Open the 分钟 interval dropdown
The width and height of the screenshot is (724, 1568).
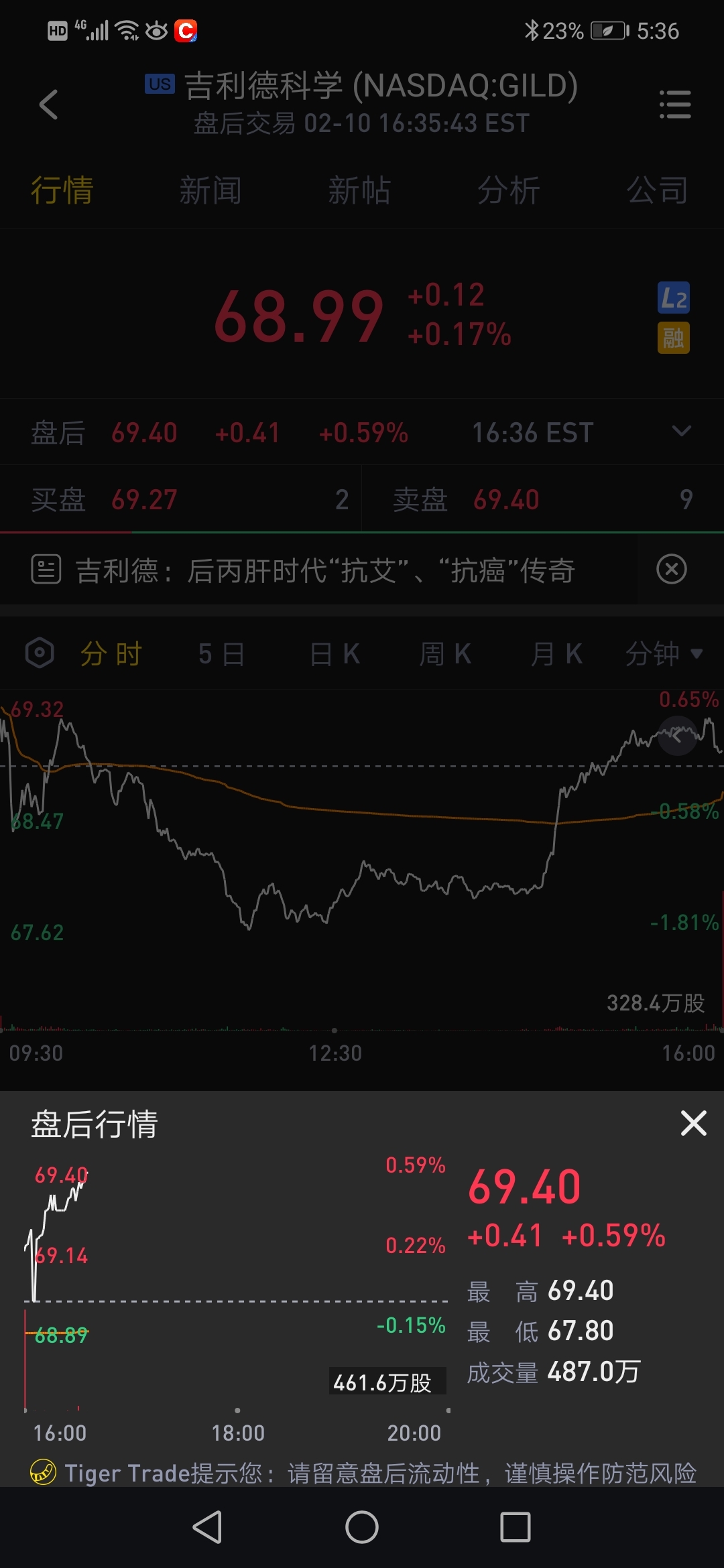[664, 654]
